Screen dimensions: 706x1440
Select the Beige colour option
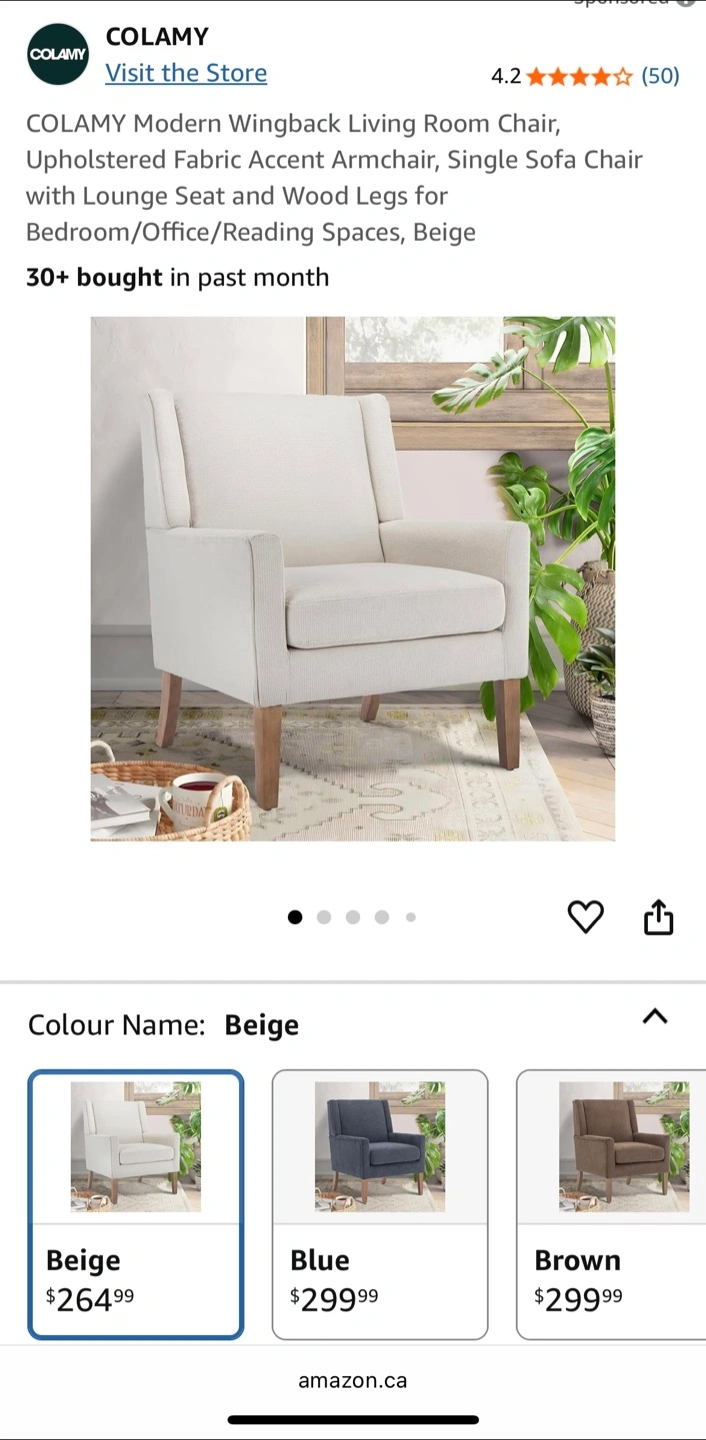[x=136, y=1204]
